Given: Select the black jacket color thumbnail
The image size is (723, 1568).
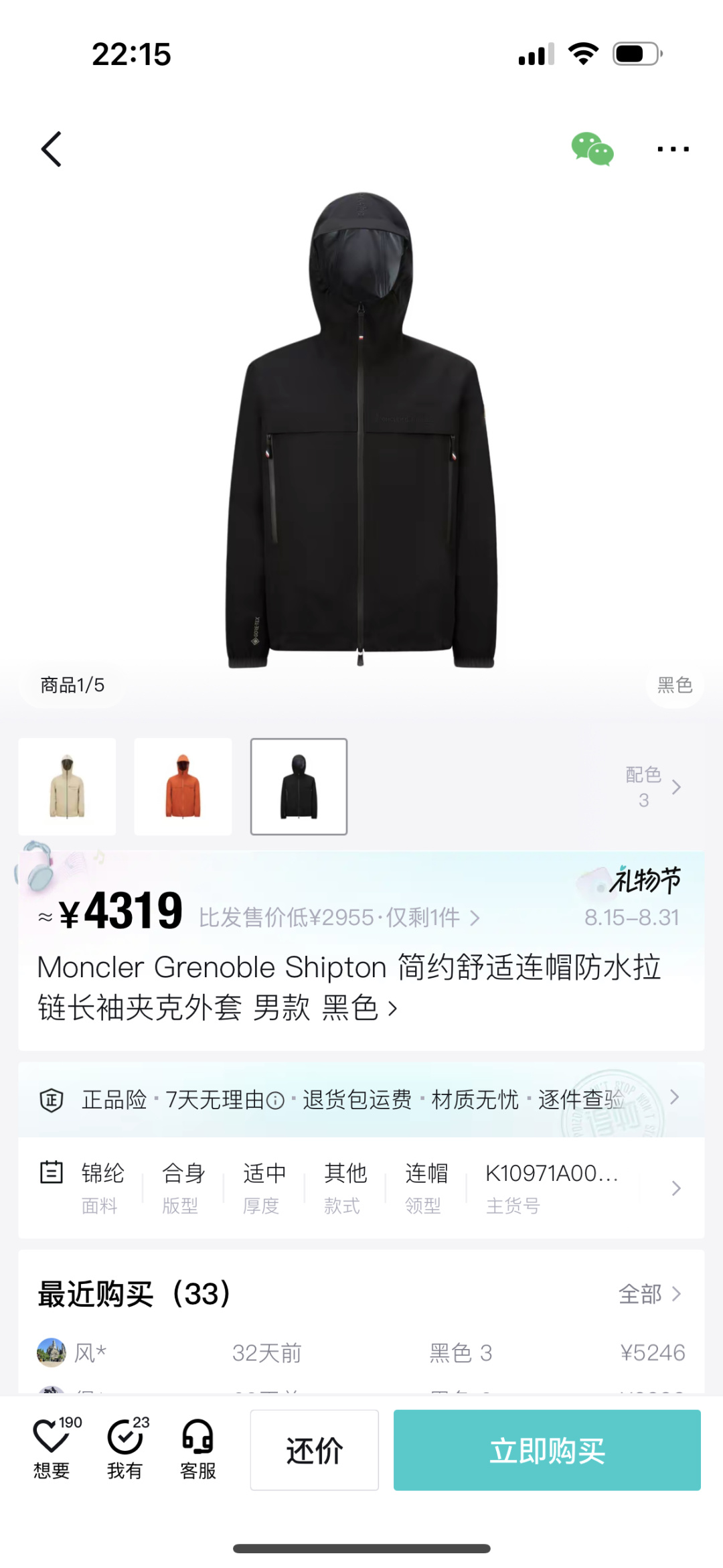Looking at the screenshot, I should [299, 786].
